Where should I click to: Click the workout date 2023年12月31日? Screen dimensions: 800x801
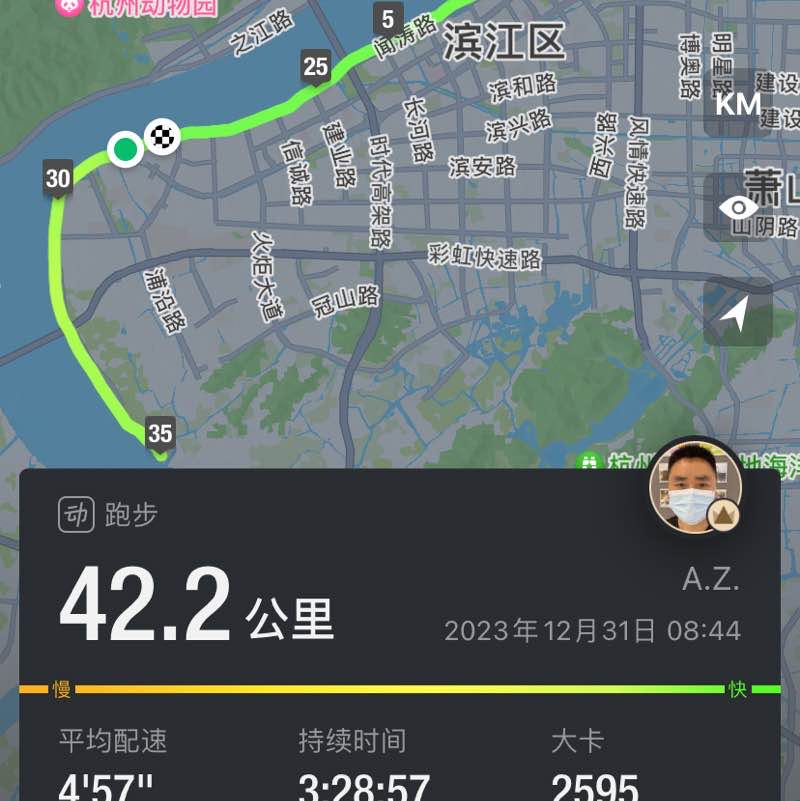[x=550, y=631]
